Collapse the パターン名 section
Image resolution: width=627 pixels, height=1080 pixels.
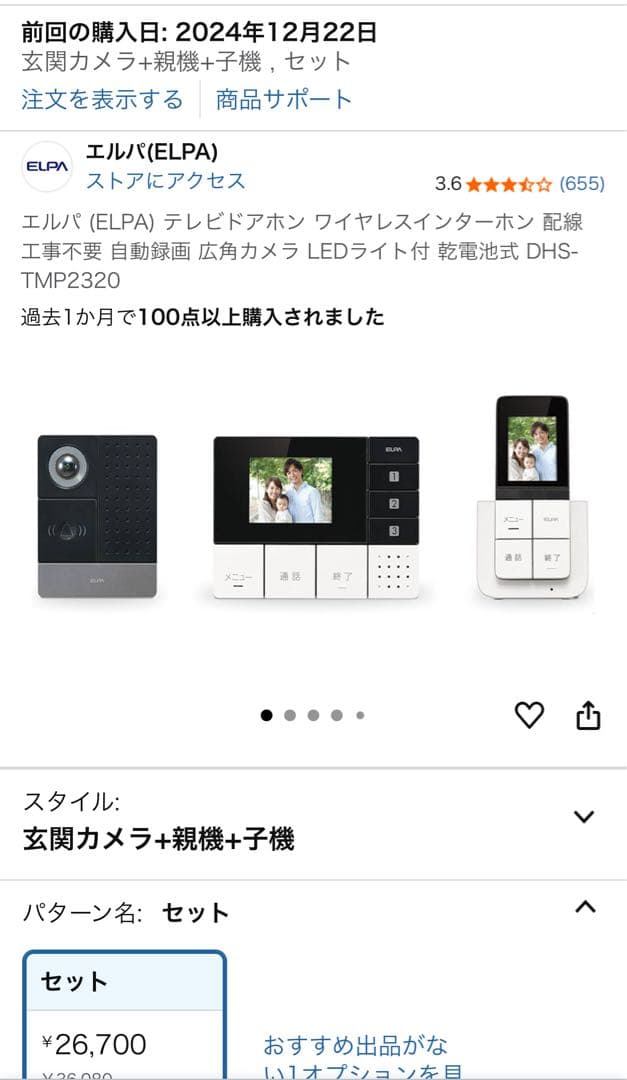(x=585, y=907)
